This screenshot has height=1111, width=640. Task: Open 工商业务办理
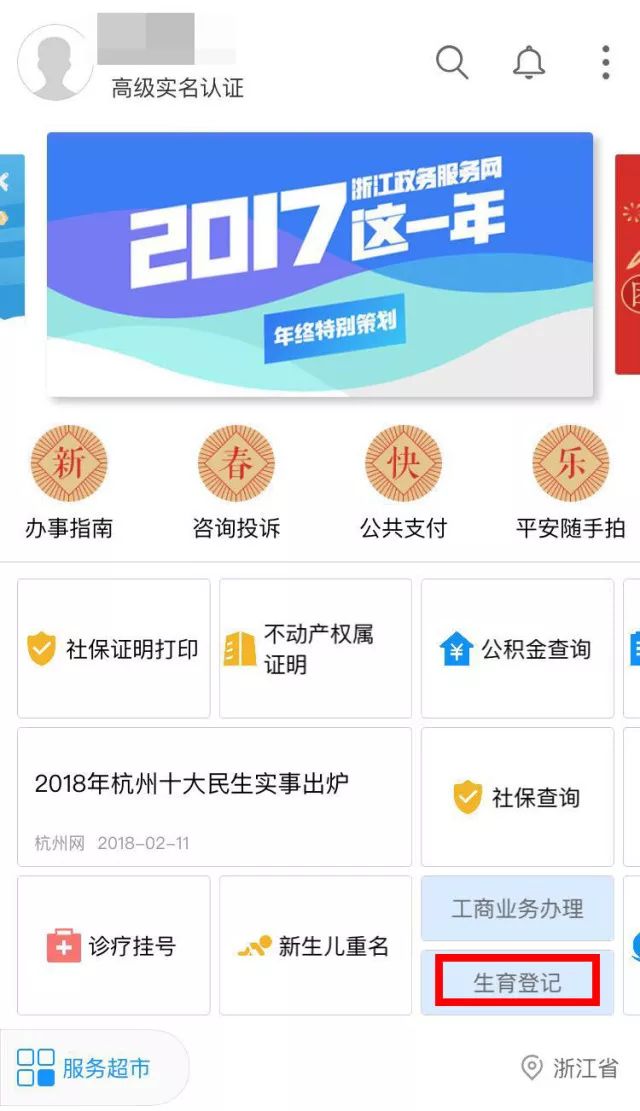pos(517,909)
